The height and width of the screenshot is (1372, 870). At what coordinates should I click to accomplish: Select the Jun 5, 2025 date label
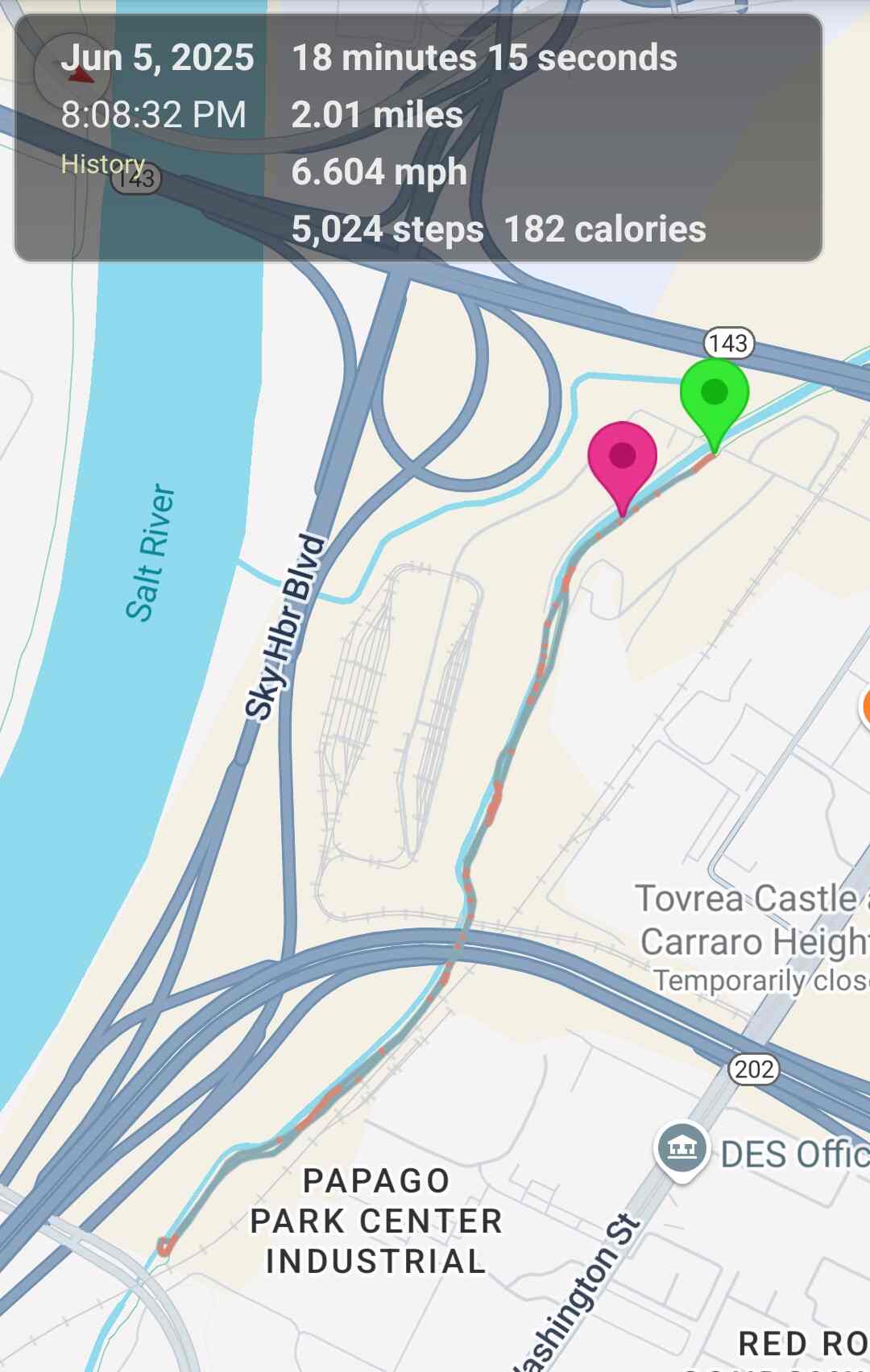[x=159, y=56]
